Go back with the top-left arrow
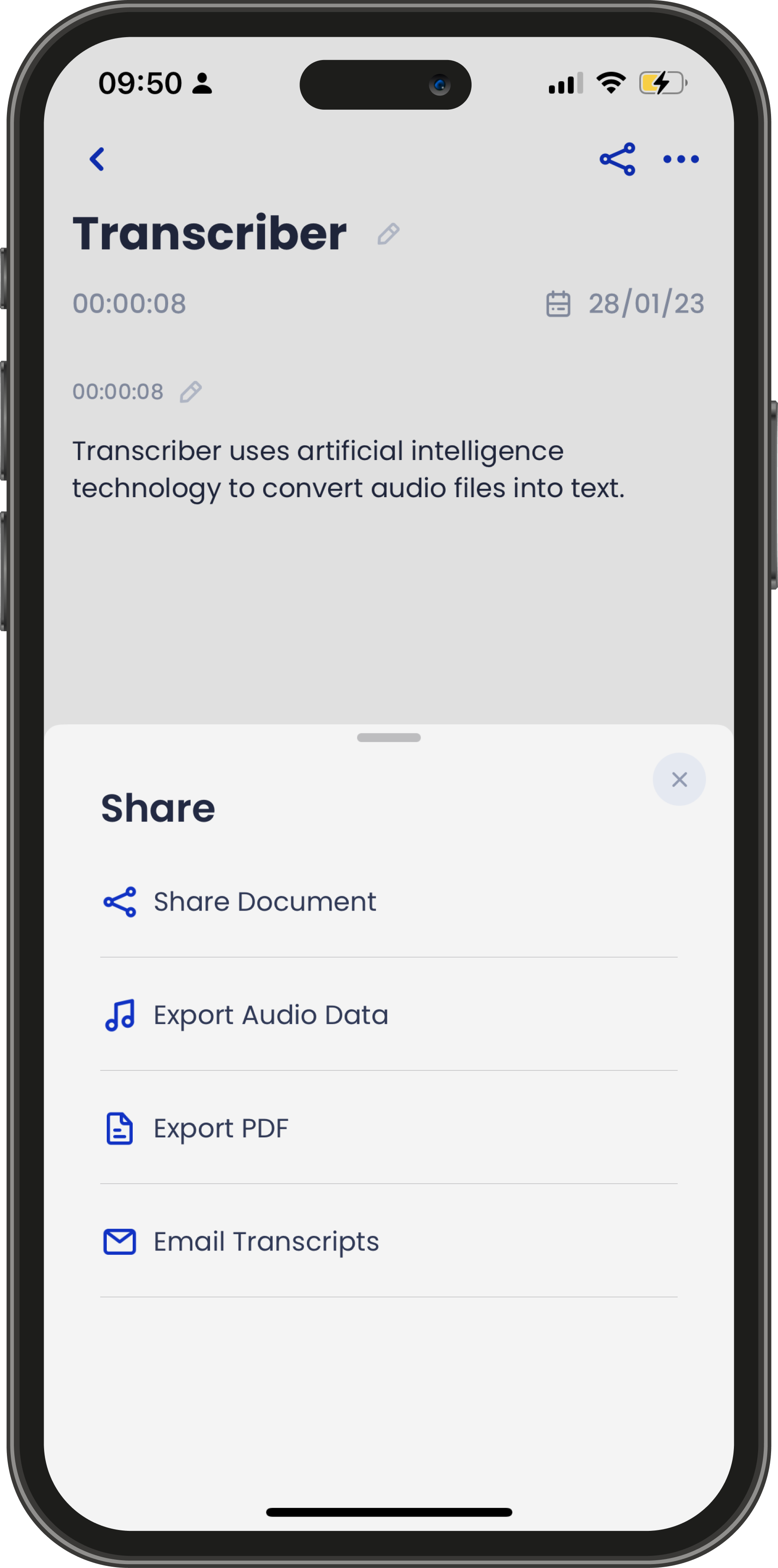The height and width of the screenshot is (1568, 778). [97, 159]
